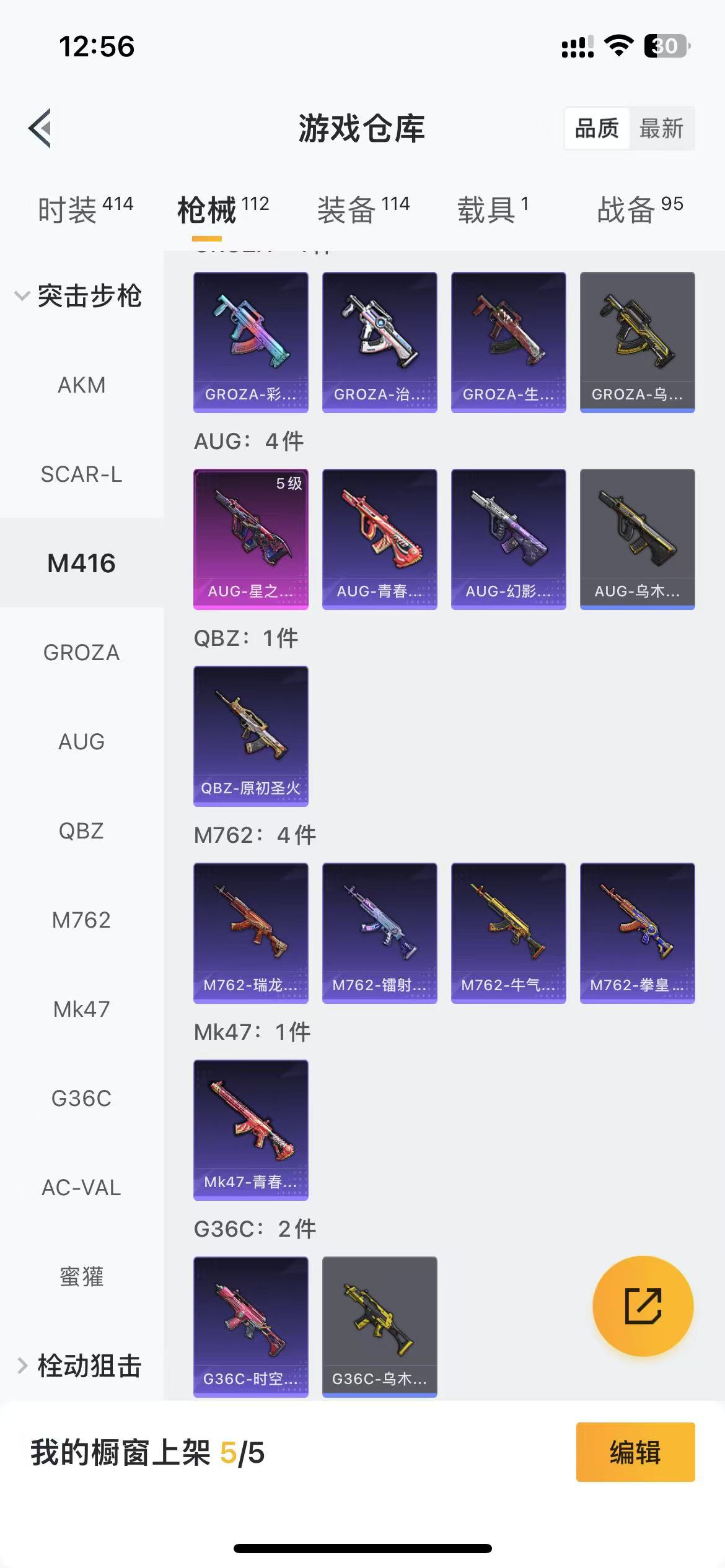725x1568 pixels.
Task: Collapse the 突击步枪 category
Action: tap(79, 296)
